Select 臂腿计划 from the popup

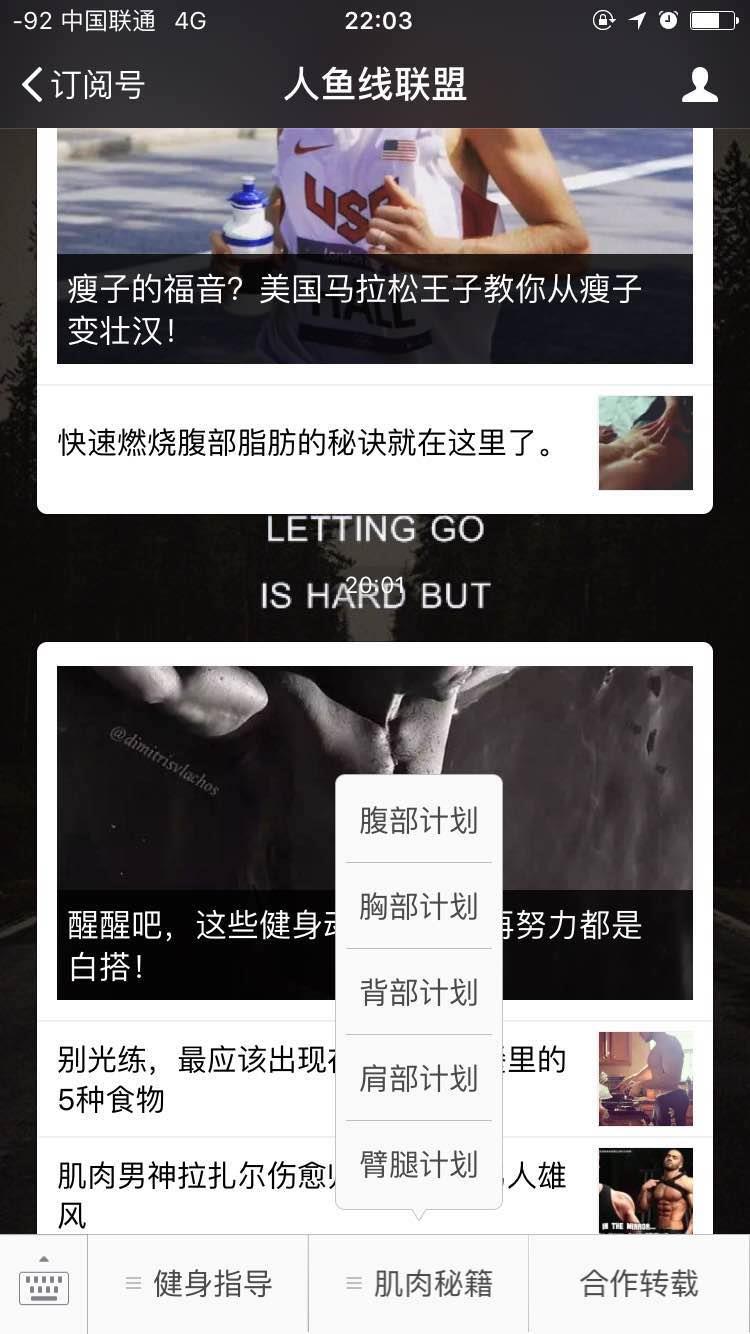tap(419, 1164)
